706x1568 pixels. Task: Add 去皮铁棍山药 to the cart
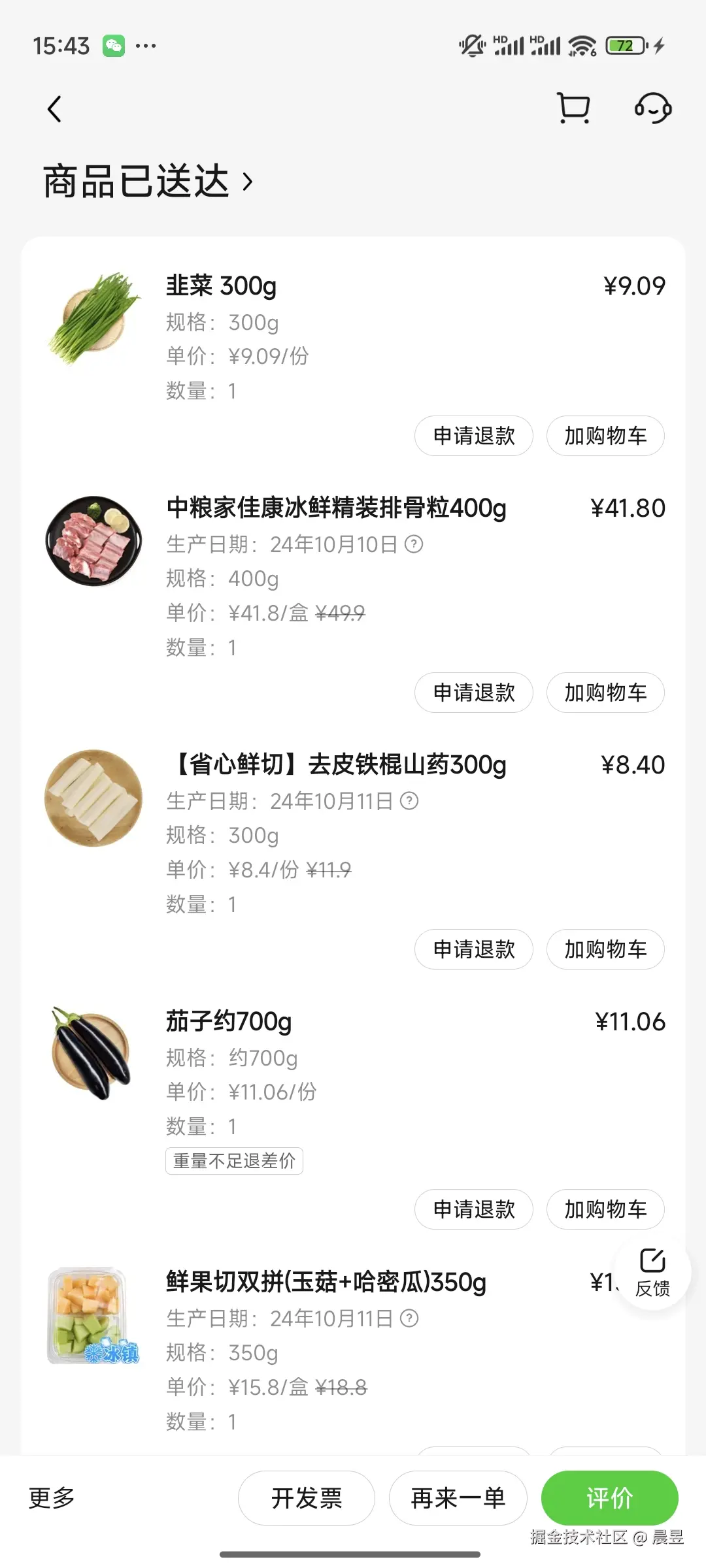(605, 949)
